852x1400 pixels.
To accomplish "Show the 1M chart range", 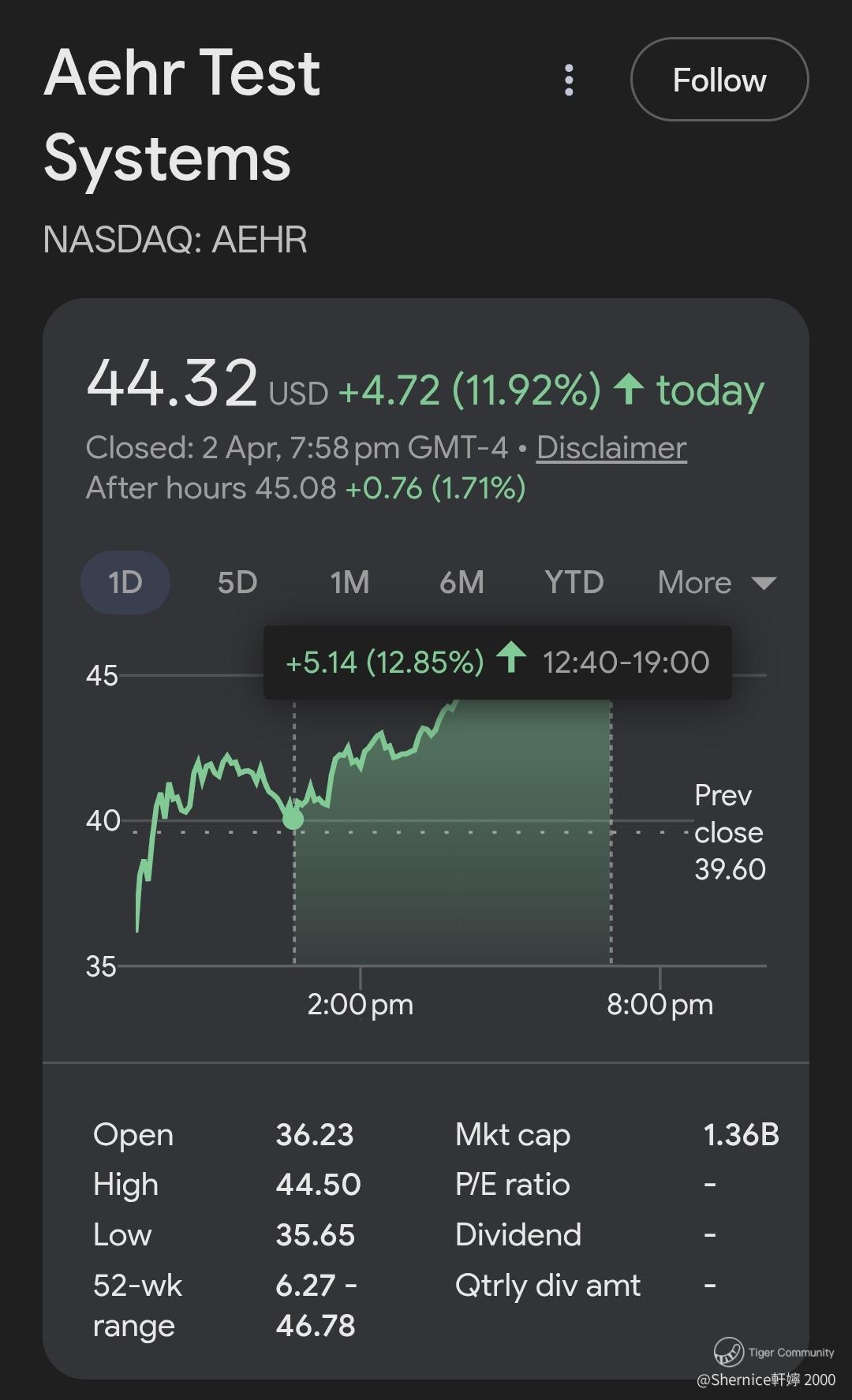I will pos(349,583).
